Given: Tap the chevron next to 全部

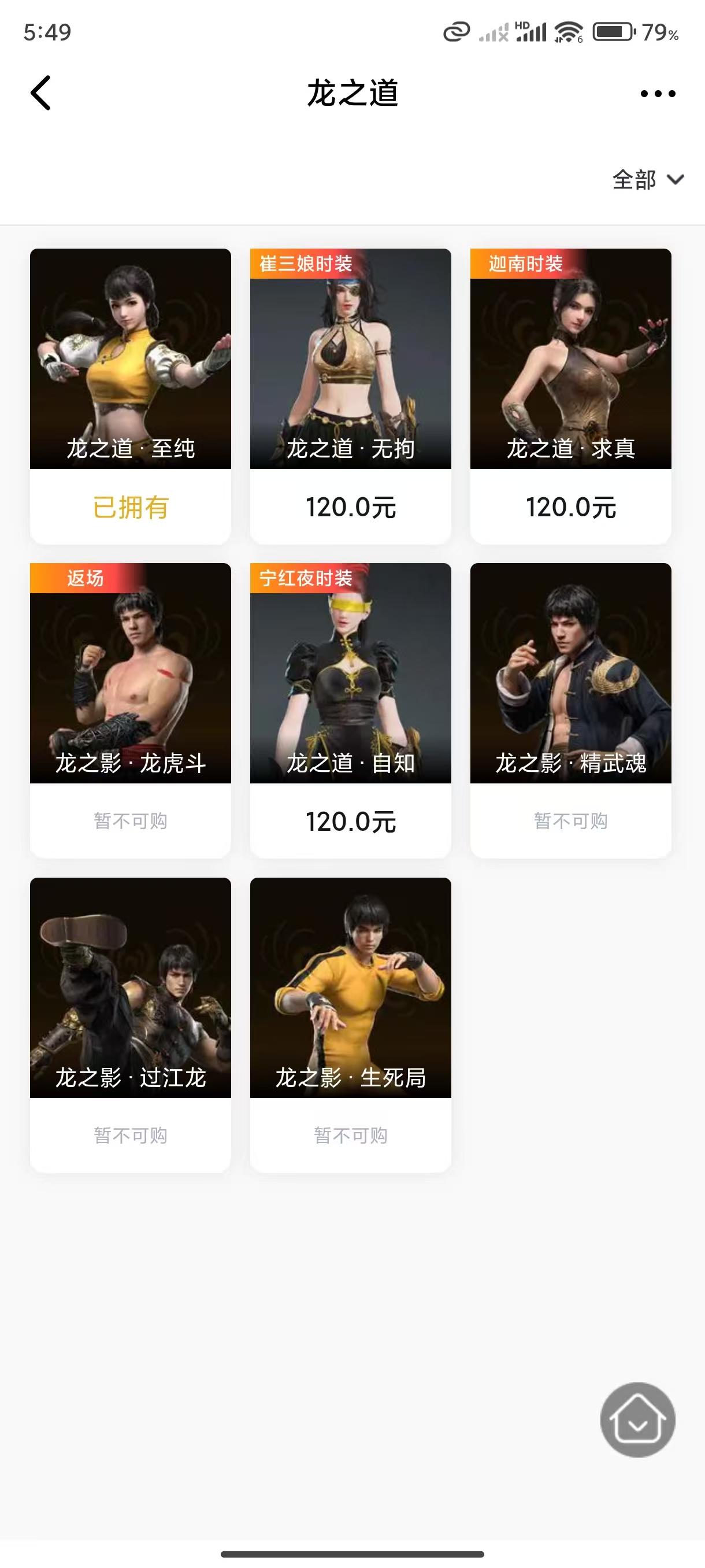Looking at the screenshot, I should point(674,181).
